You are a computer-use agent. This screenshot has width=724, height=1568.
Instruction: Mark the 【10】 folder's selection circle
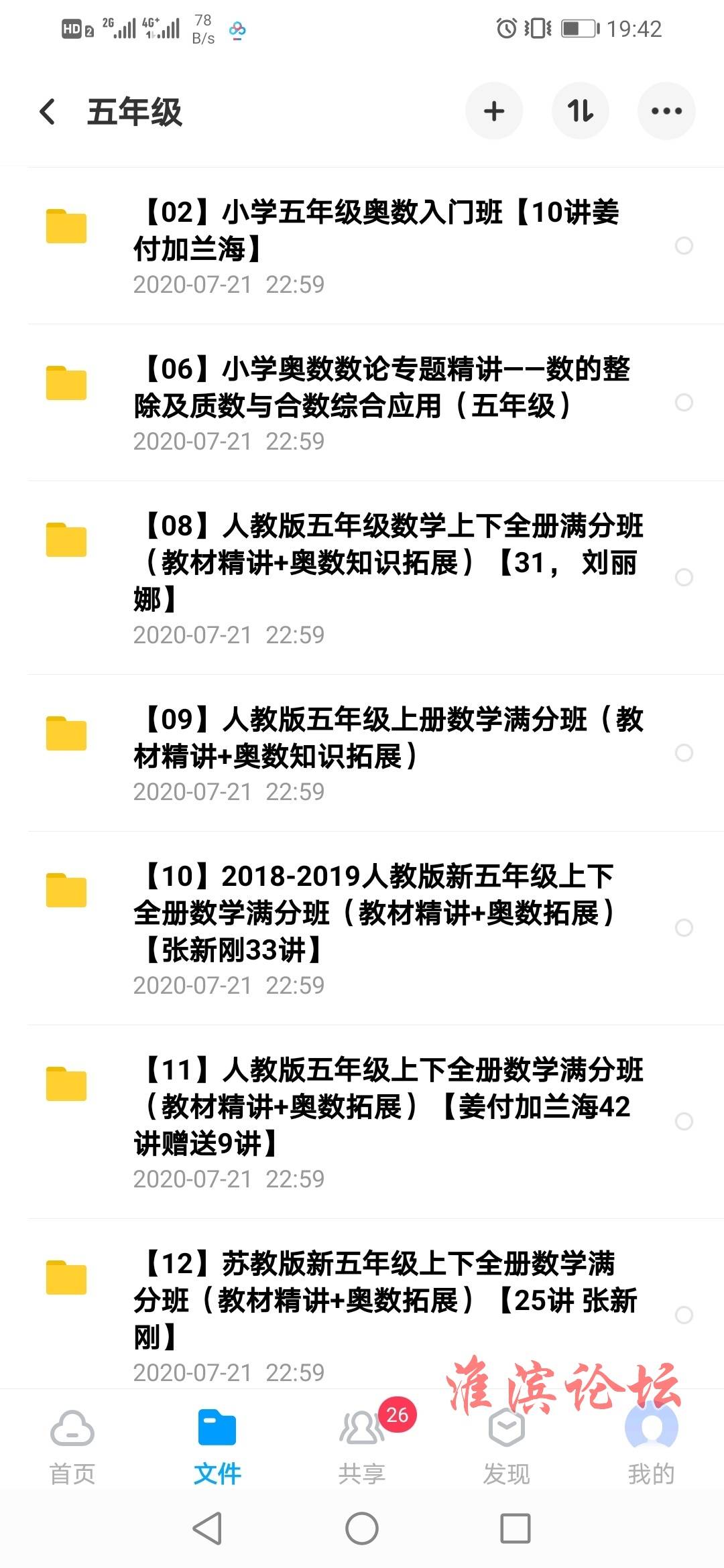pos(684,928)
